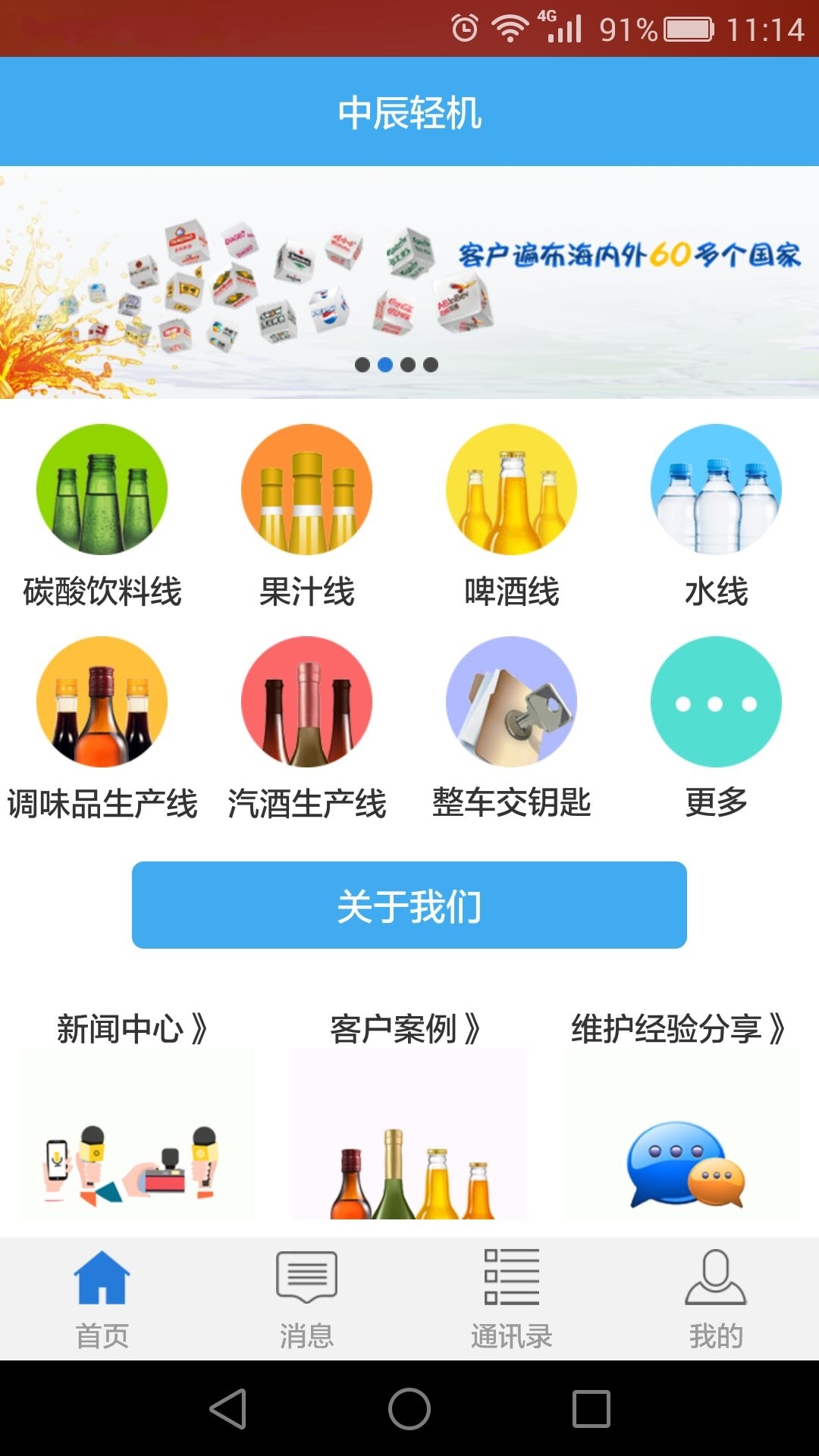Tap the 首页 home tab
Screen dimensions: 819x1456
click(x=102, y=1299)
